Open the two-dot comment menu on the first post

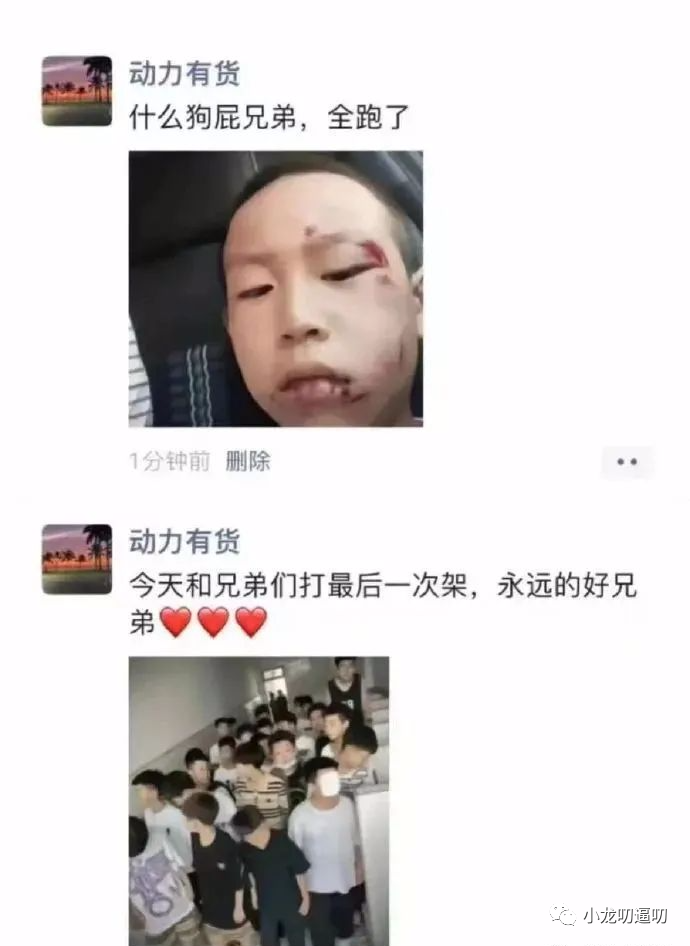coord(627,462)
